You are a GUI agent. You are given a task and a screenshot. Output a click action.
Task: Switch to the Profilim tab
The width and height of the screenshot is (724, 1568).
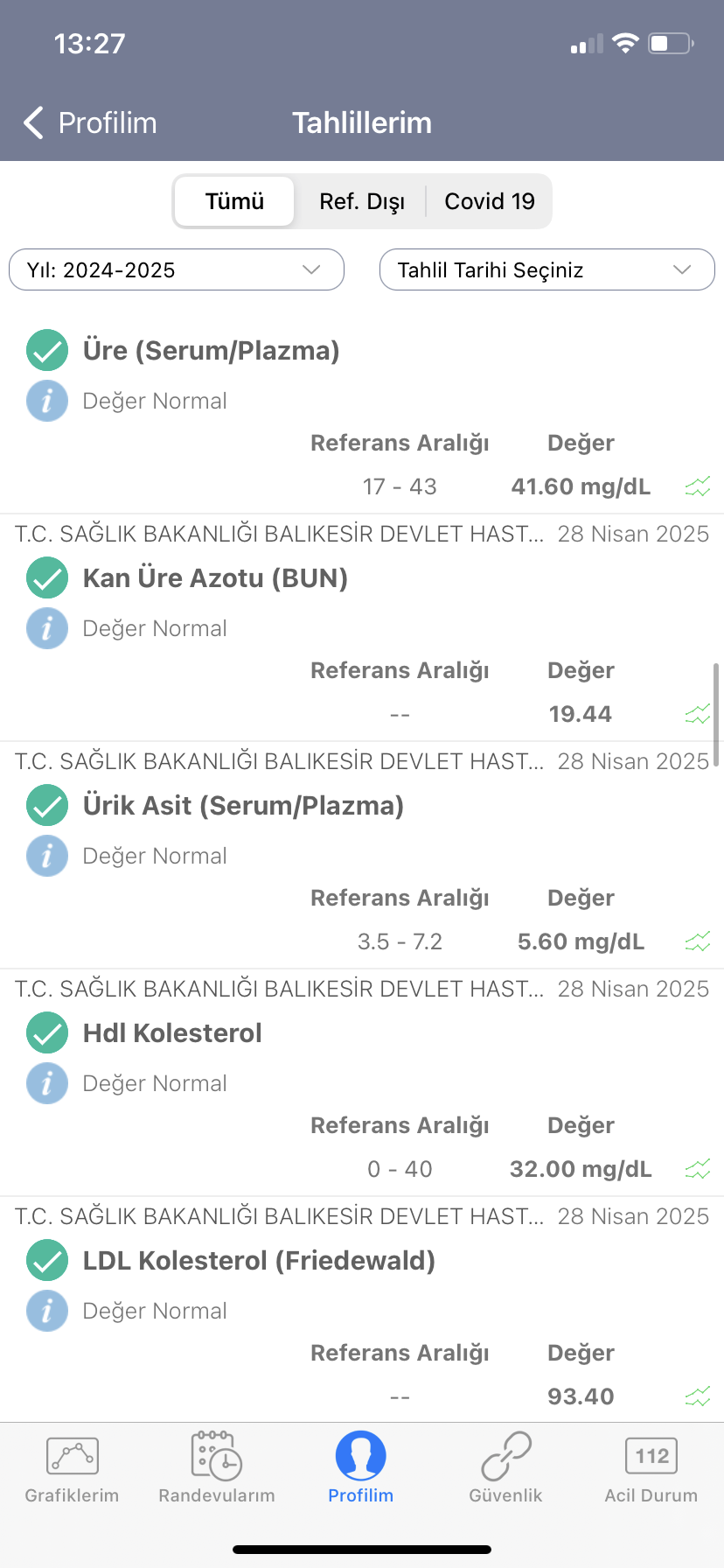point(361,1468)
